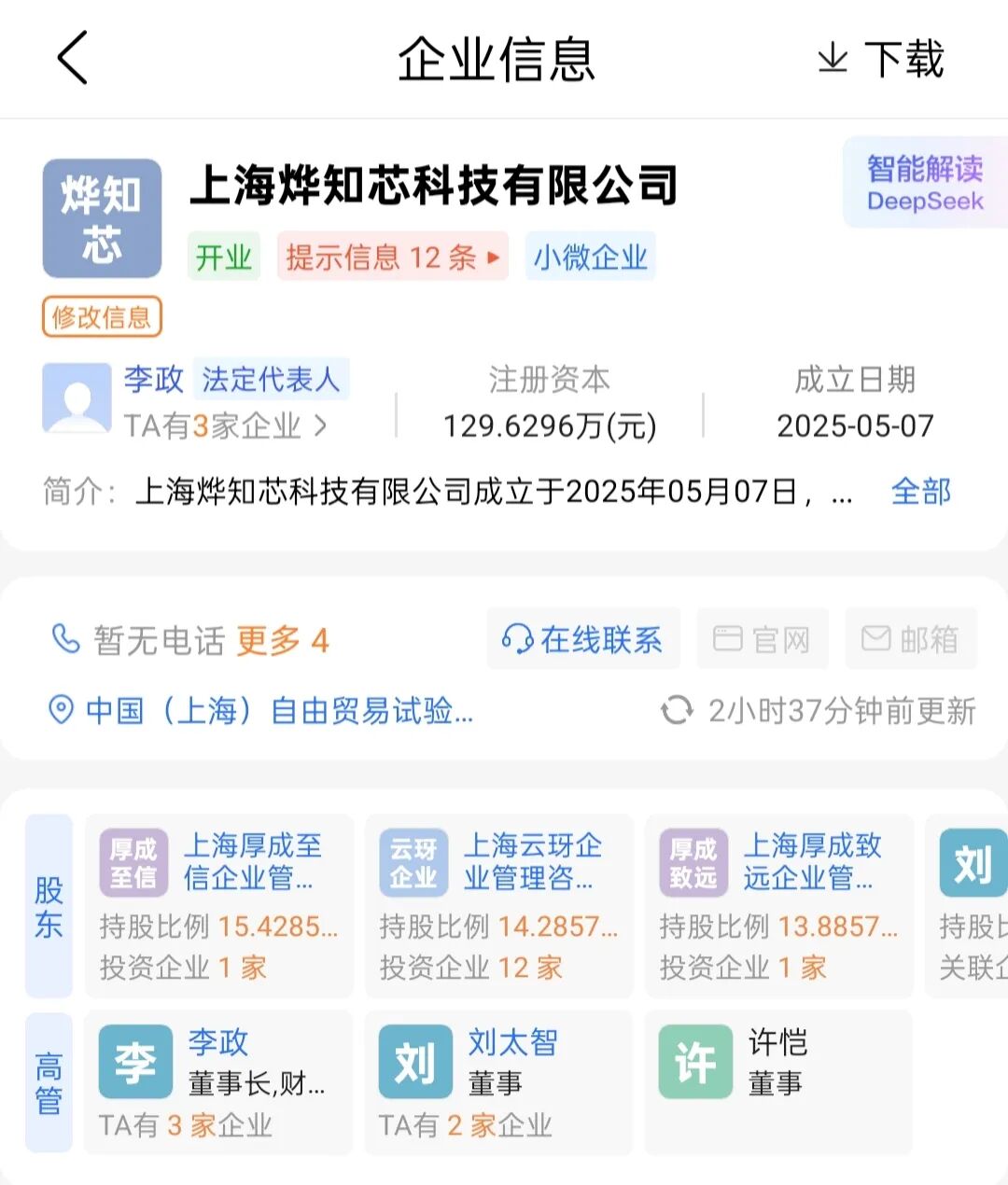Tap the 修改信息 button
The width and height of the screenshot is (1008, 1185).
[x=102, y=317]
